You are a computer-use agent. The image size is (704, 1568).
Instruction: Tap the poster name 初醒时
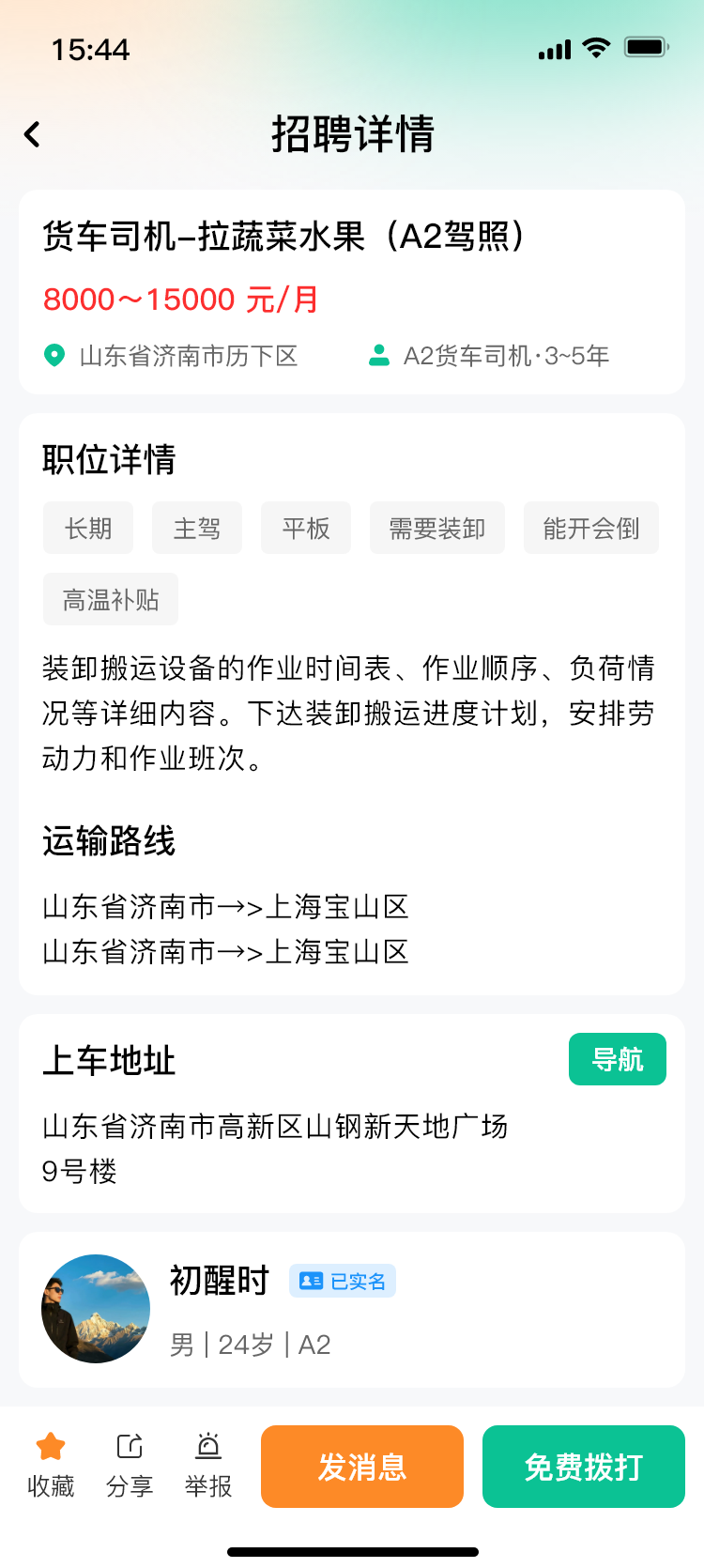[218, 1280]
